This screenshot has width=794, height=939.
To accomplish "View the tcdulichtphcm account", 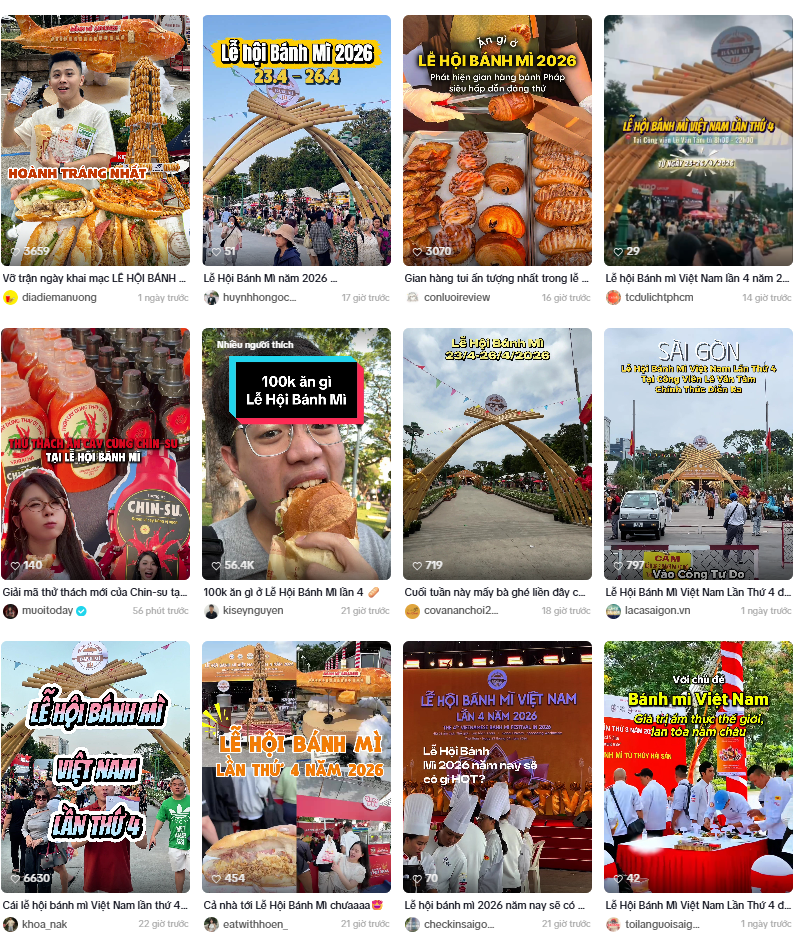I will 659,297.
